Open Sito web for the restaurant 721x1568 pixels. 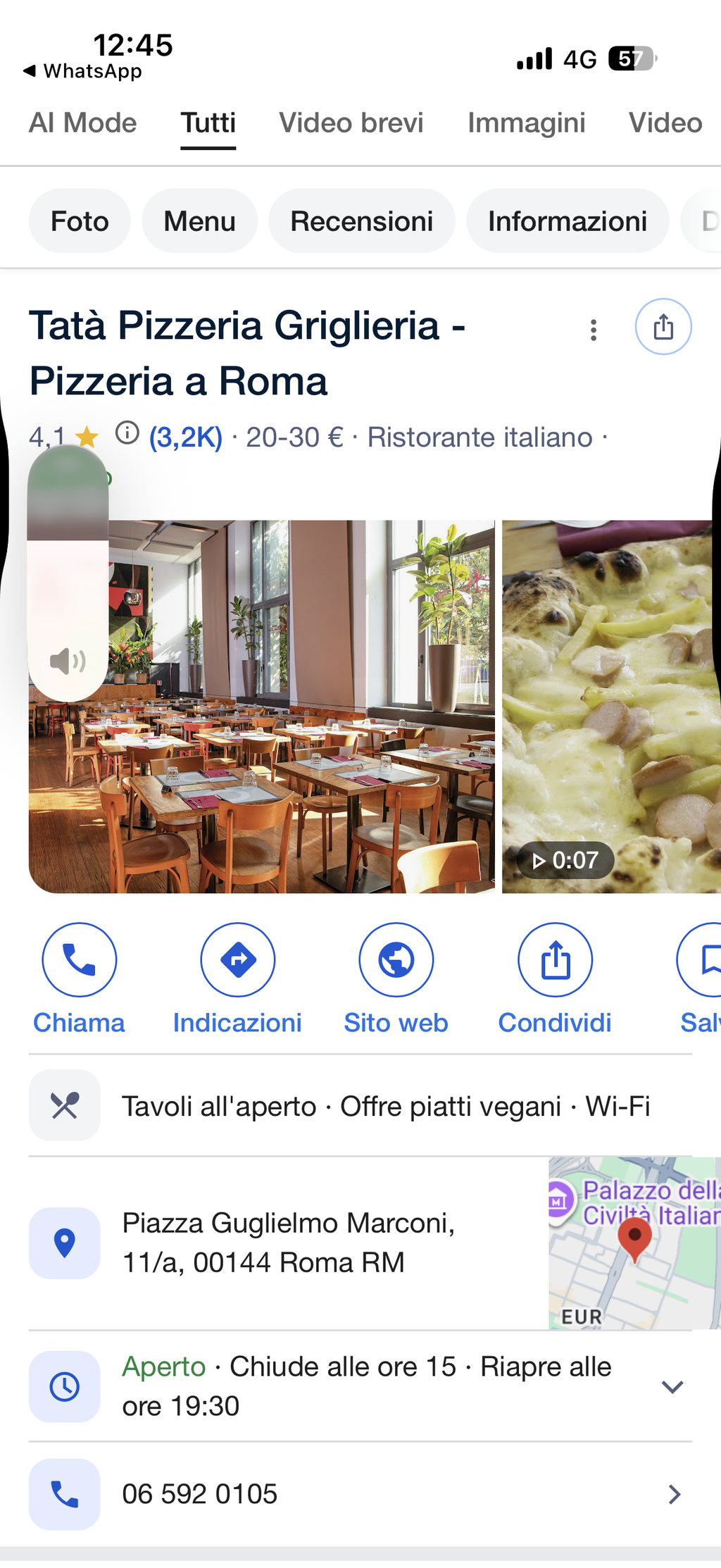click(x=396, y=979)
